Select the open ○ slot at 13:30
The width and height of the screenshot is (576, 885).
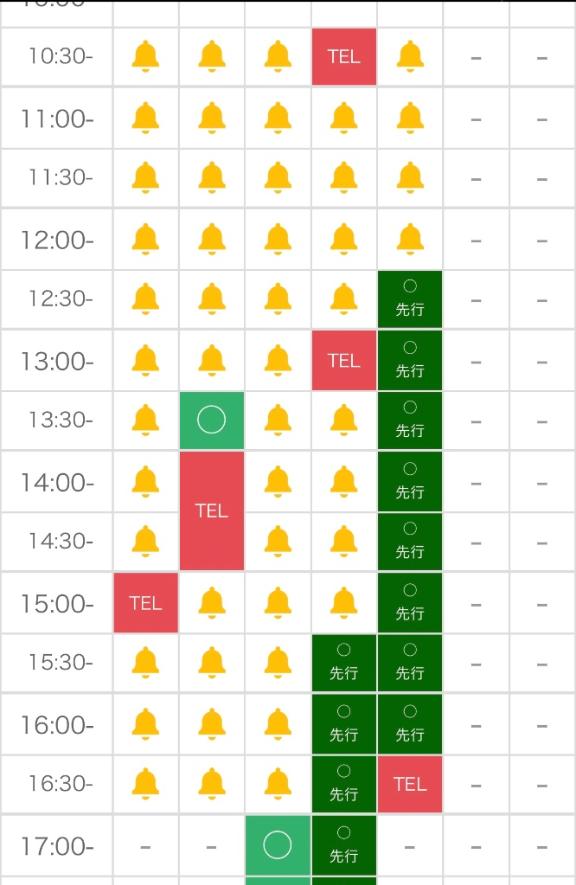click(212, 420)
